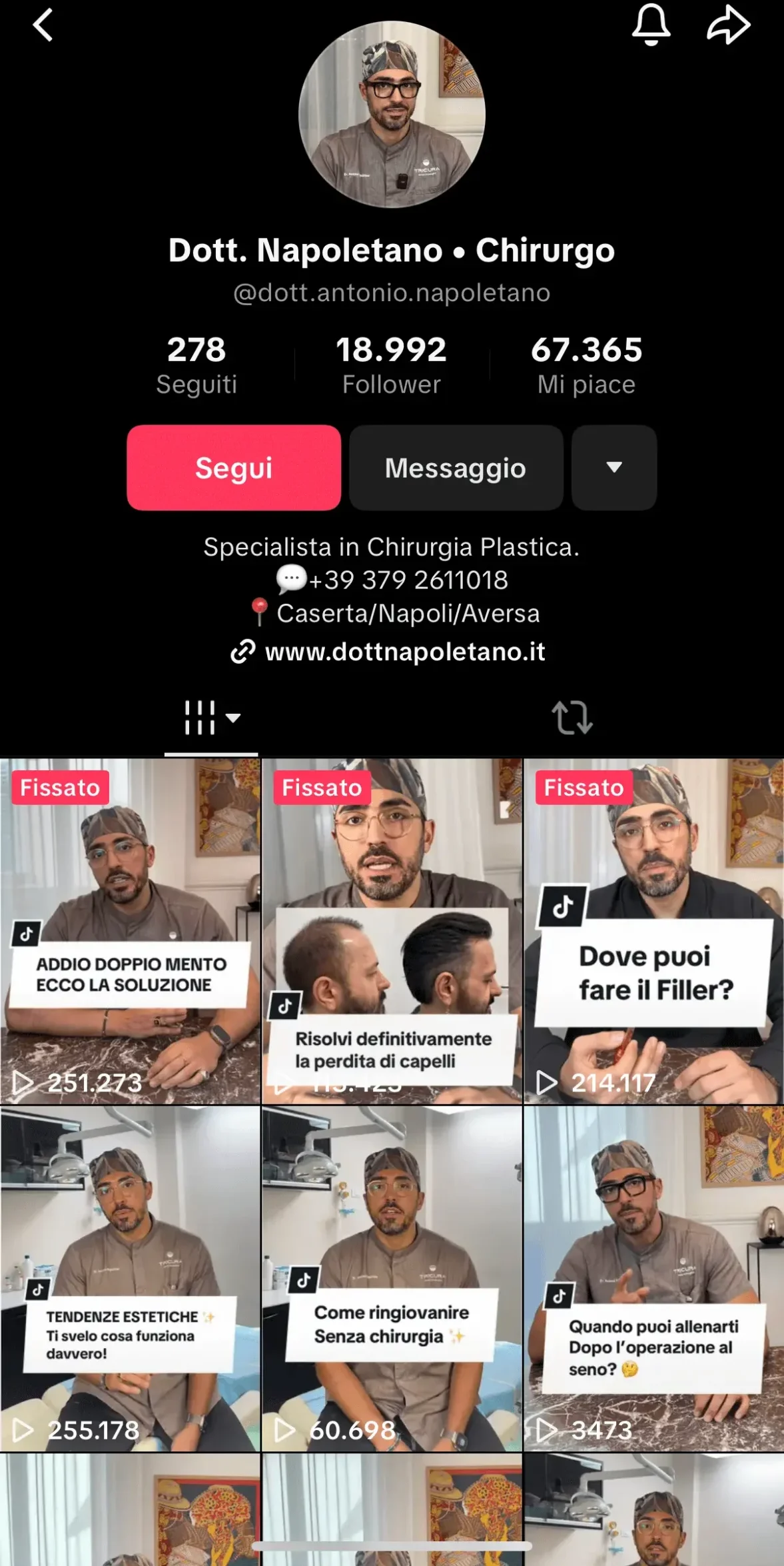
Task: Click the Fissato badge on the first video
Action: tap(59, 788)
